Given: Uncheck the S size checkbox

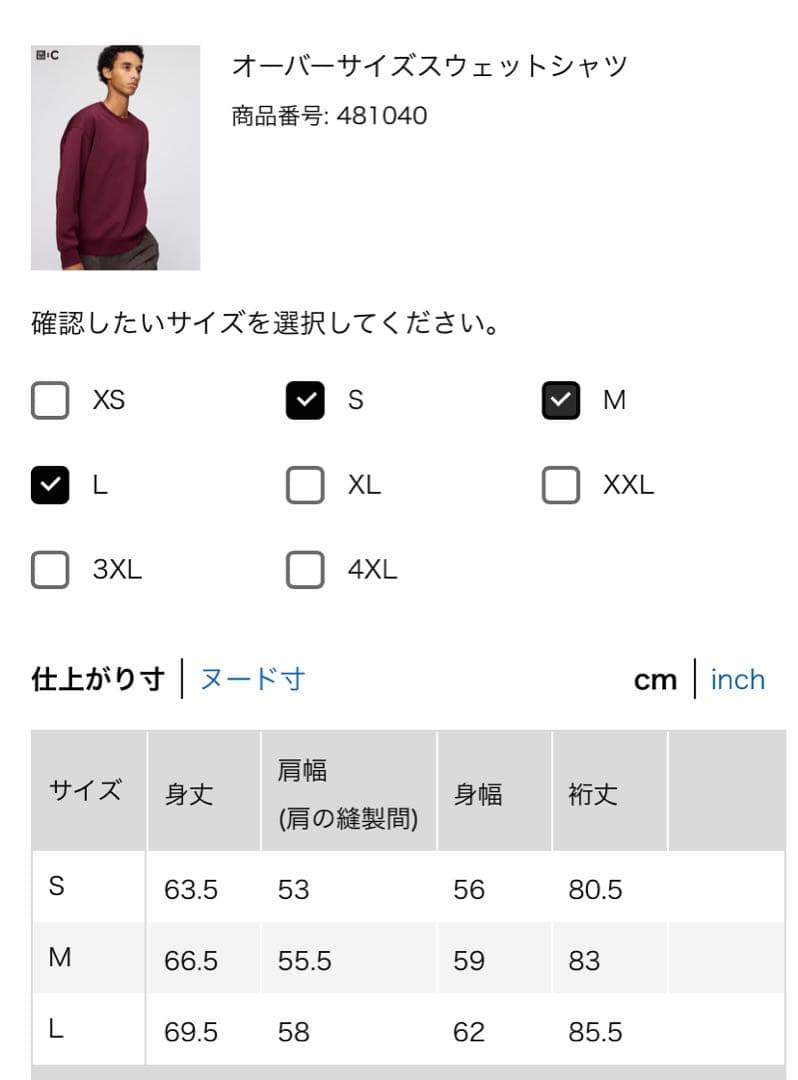Looking at the screenshot, I should 305,400.
